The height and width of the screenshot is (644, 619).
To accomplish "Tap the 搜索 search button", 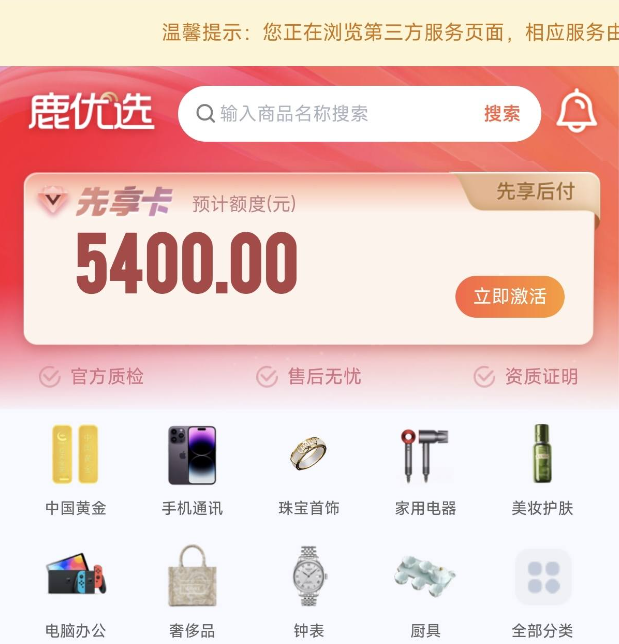I will pyautogui.click(x=502, y=114).
